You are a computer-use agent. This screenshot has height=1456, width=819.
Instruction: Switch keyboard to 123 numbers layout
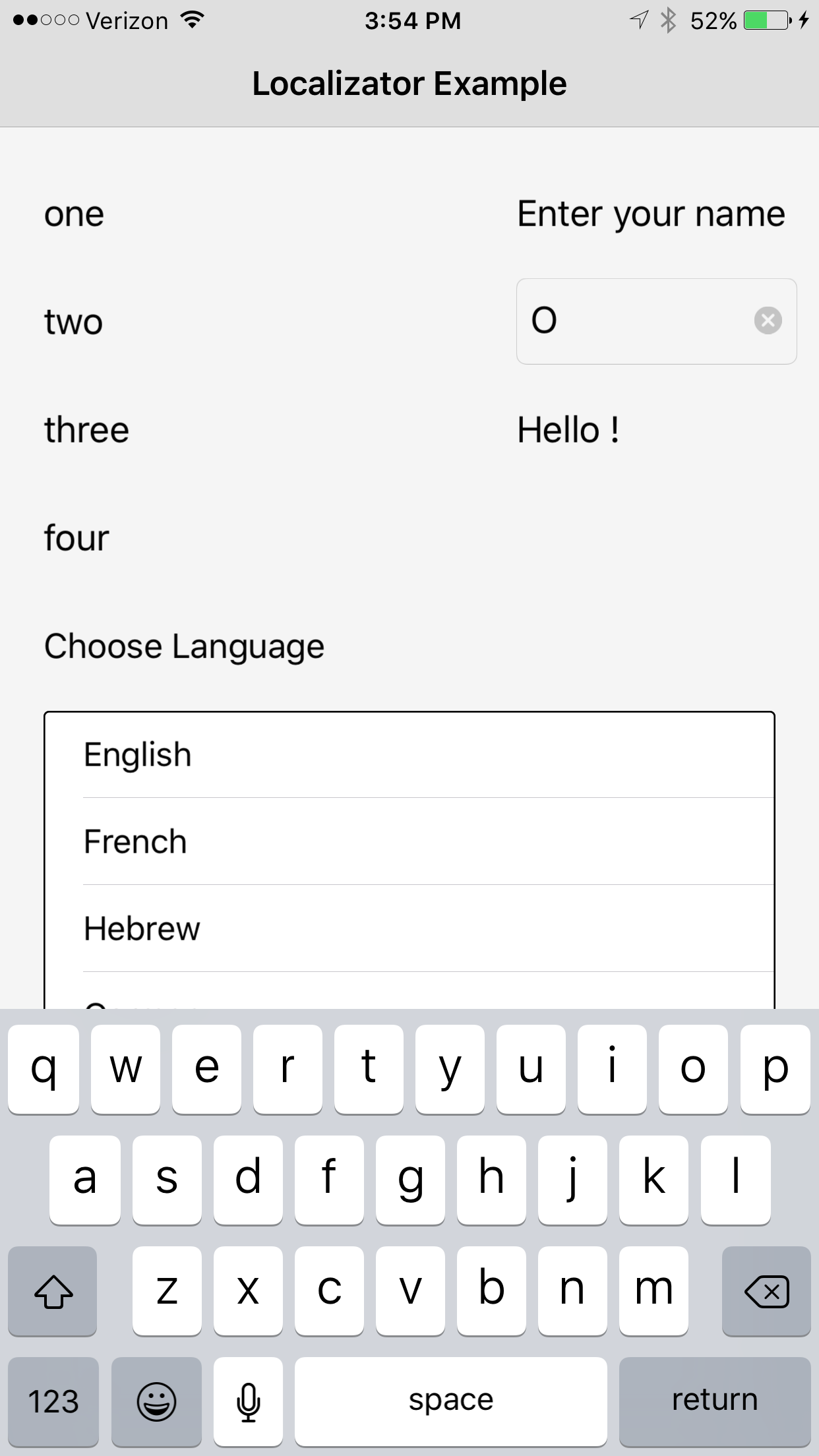pos(53,1400)
